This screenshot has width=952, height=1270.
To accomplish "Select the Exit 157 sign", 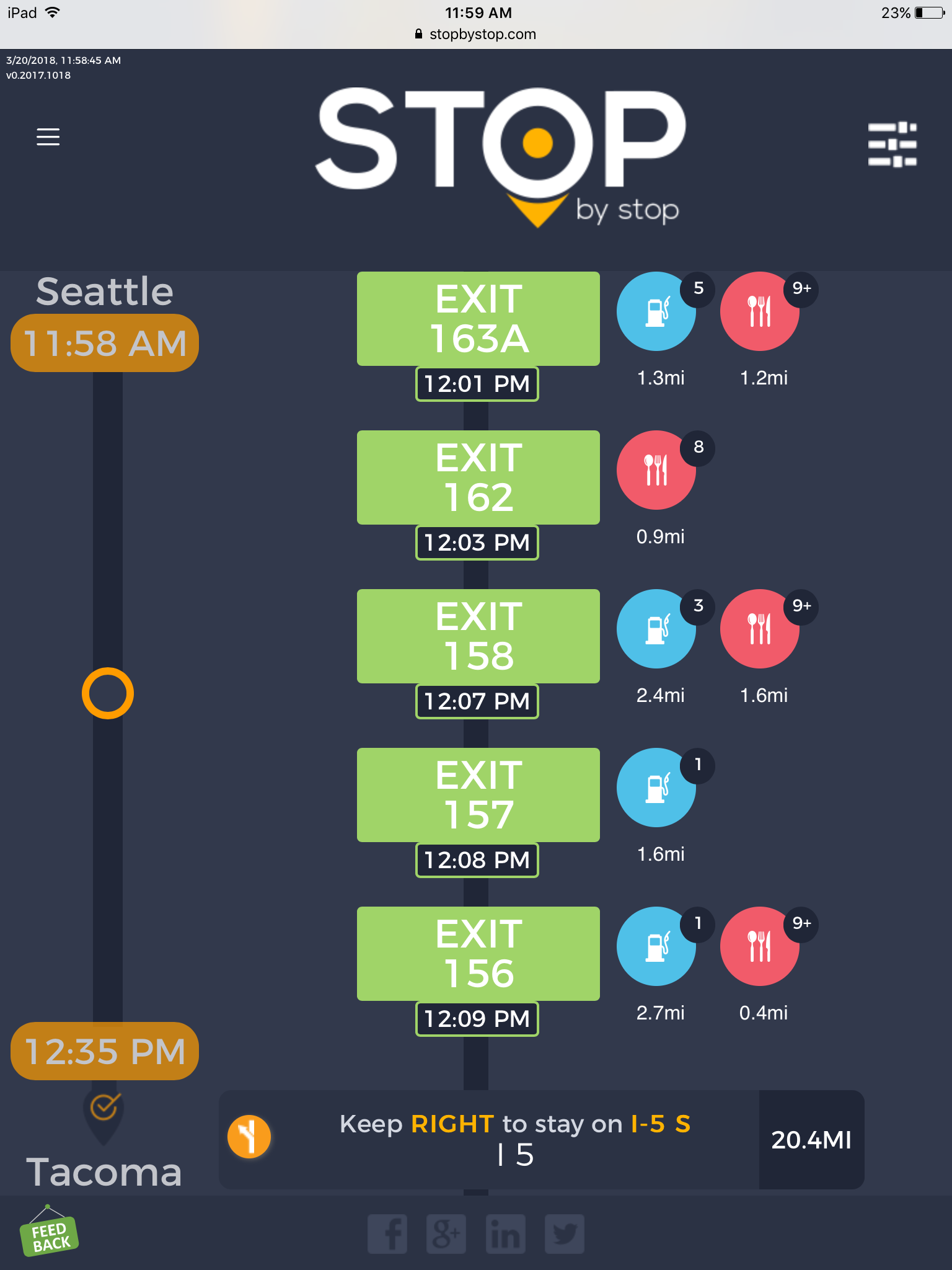I will (x=478, y=795).
